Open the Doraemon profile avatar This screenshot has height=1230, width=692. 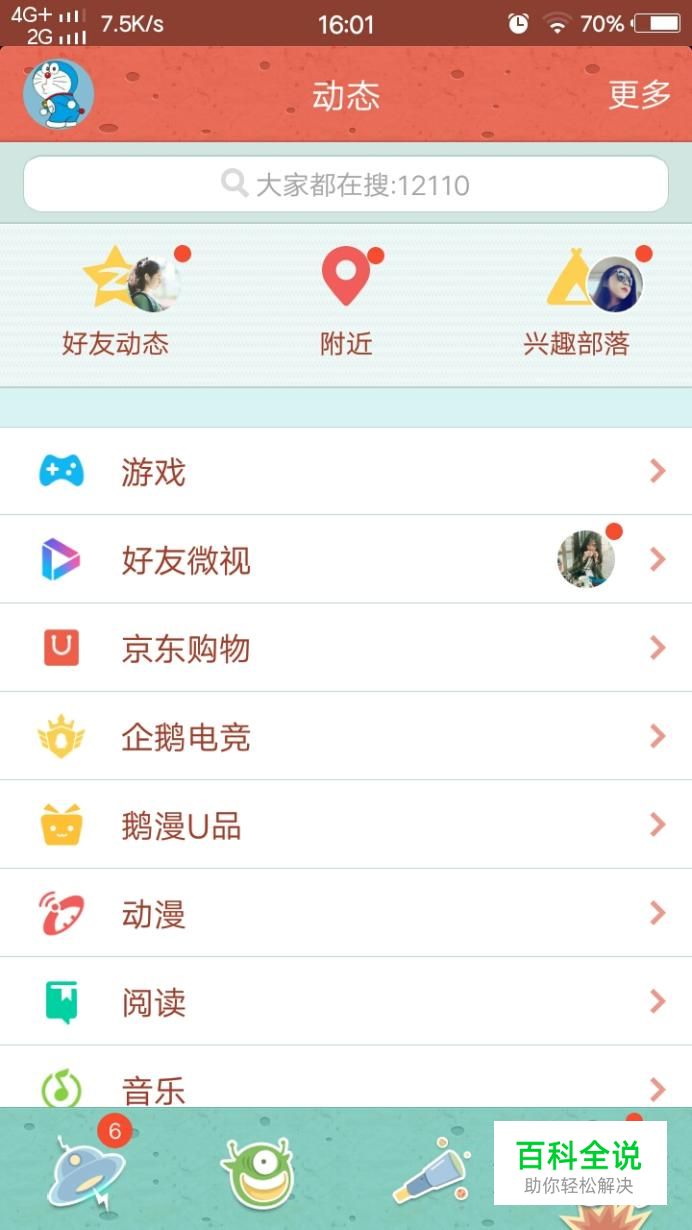(x=58, y=94)
